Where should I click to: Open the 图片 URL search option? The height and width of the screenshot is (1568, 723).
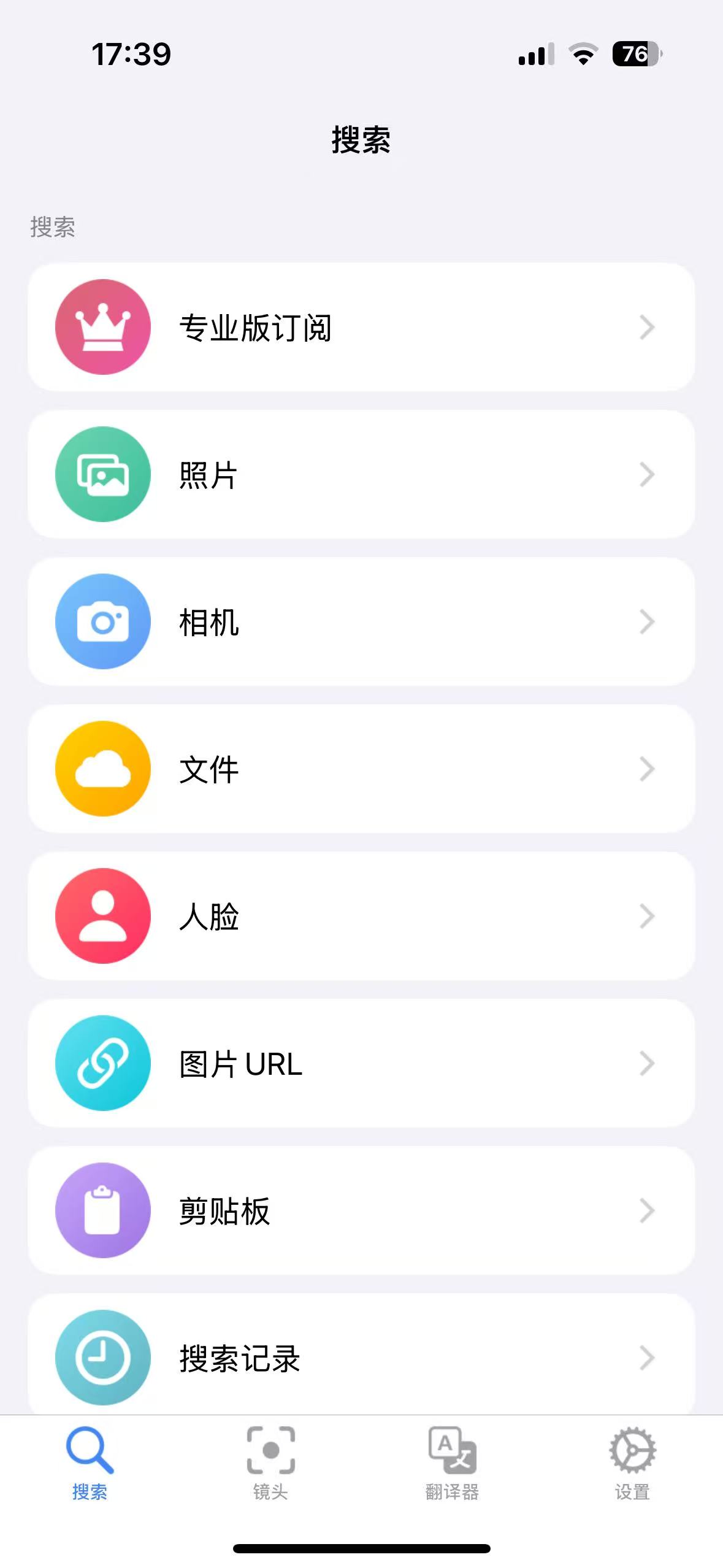click(x=362, y=1064)
